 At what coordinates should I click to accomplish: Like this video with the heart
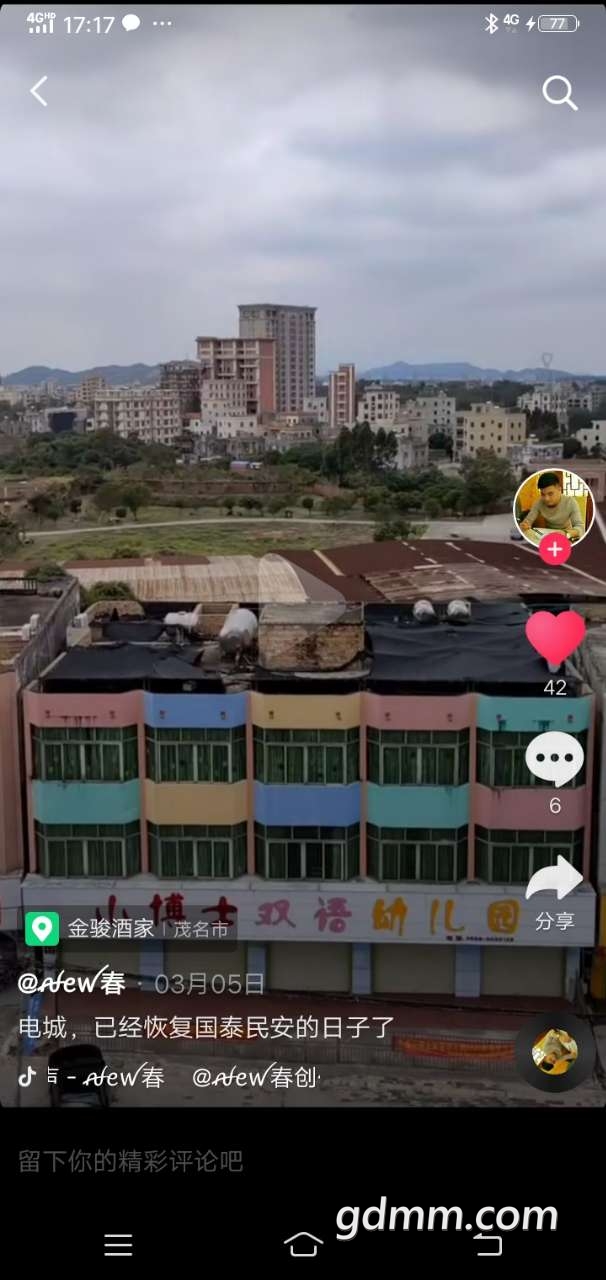pyautogui.click(x=555, y=638)
